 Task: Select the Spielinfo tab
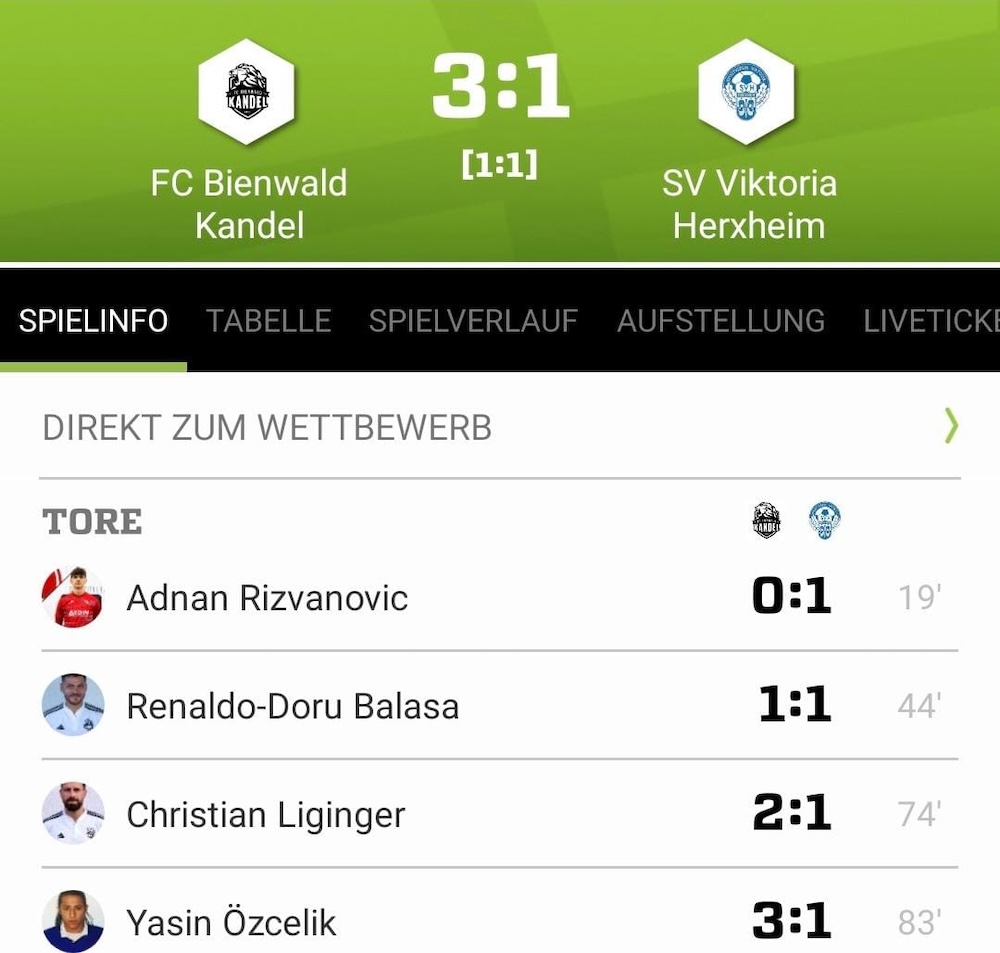pyautogui.click(x=93, y=321)
